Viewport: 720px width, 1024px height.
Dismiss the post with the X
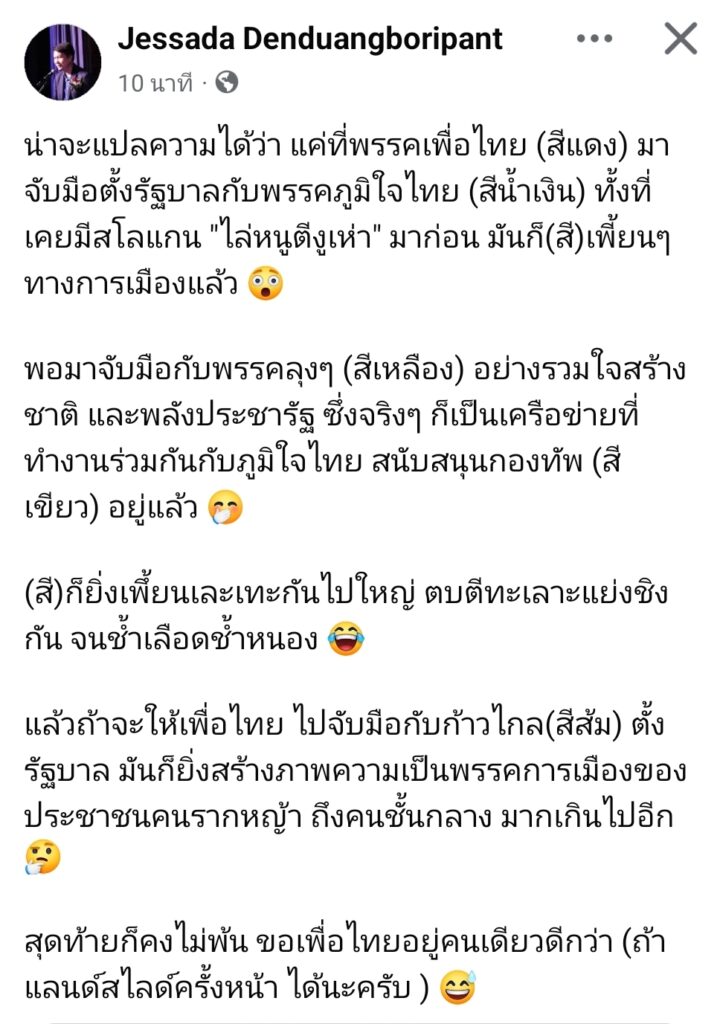681,39
